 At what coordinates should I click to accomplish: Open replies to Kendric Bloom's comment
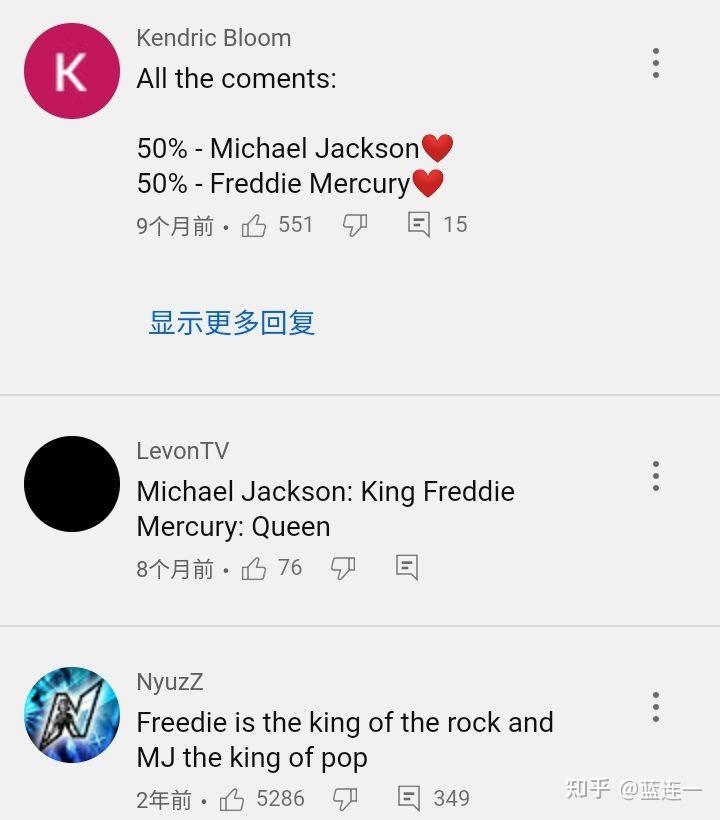[419, 224]
